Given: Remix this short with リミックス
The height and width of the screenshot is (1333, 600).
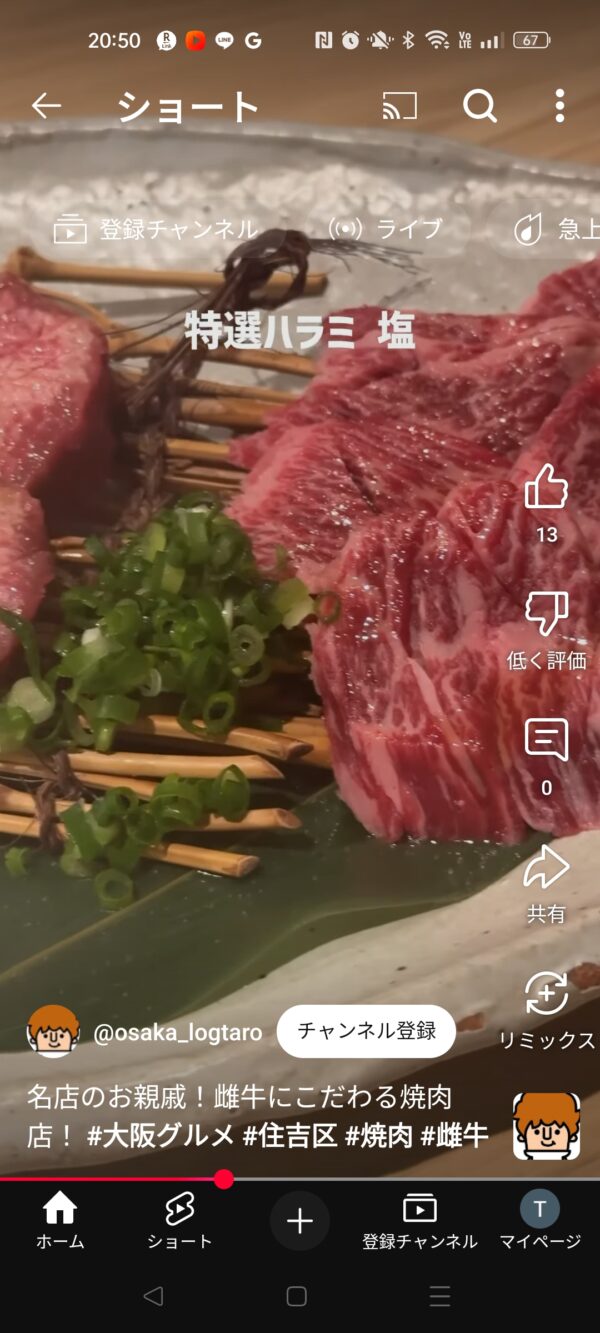Looking at the screenshot, I should coord(546,993).
